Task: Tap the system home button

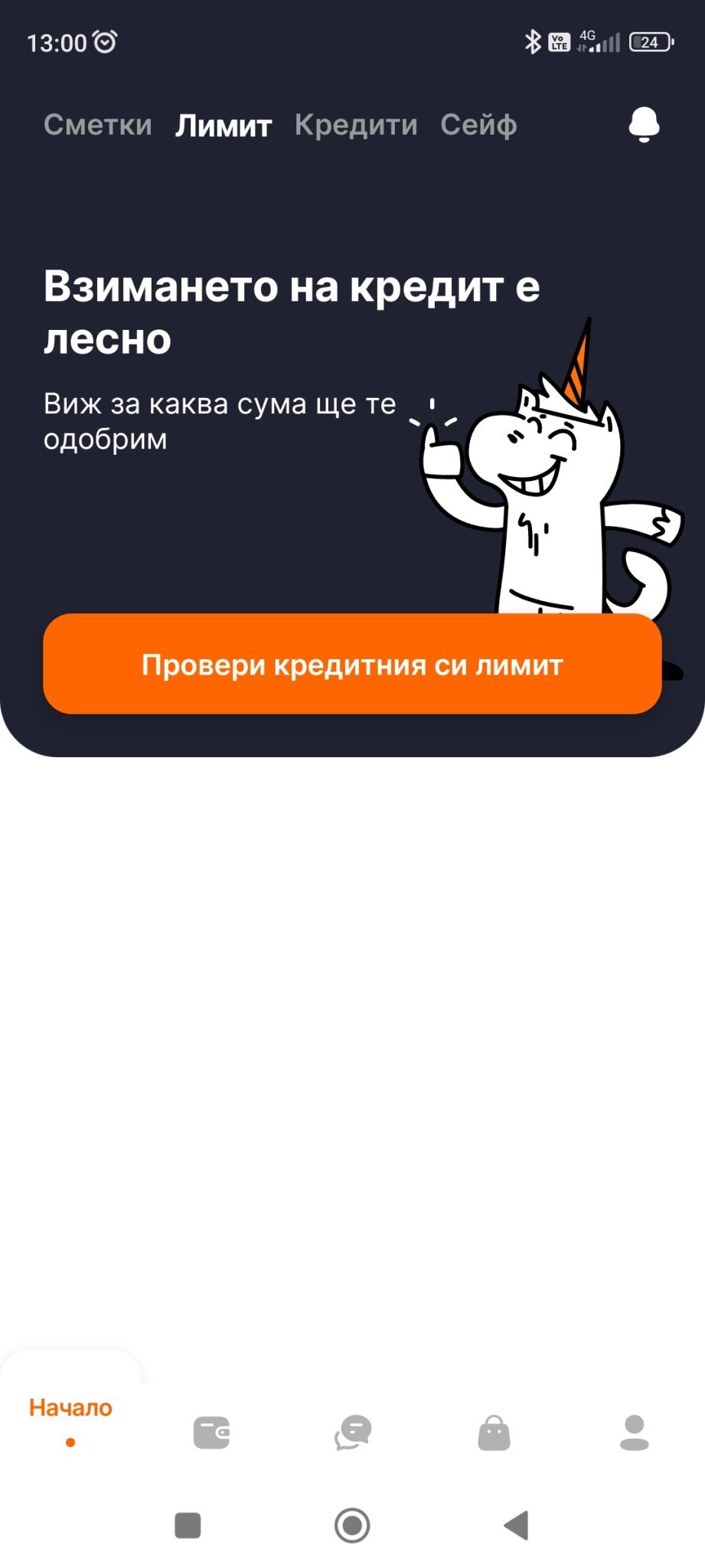Action: pos(352,1525)
